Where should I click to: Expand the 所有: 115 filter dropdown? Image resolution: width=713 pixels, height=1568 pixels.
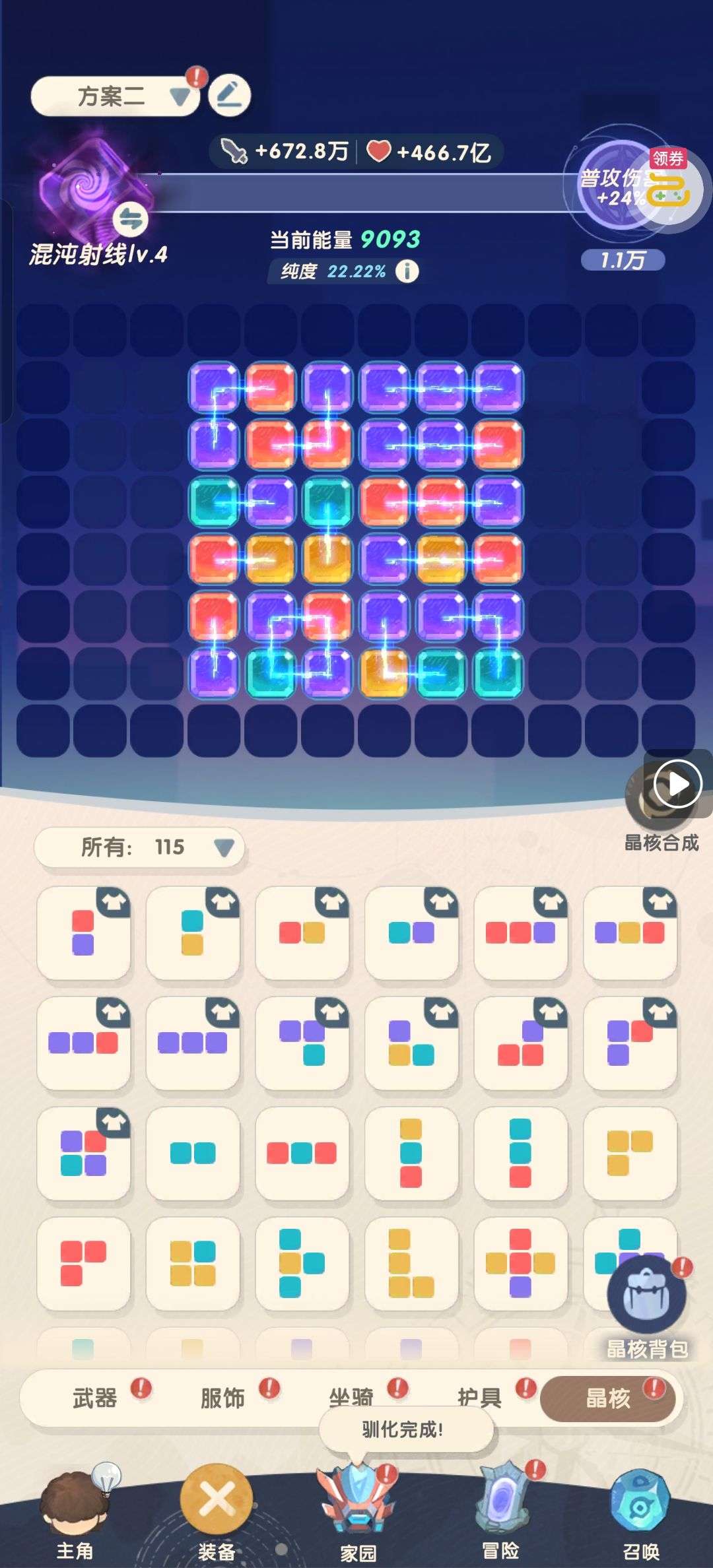tap(139, 847)
